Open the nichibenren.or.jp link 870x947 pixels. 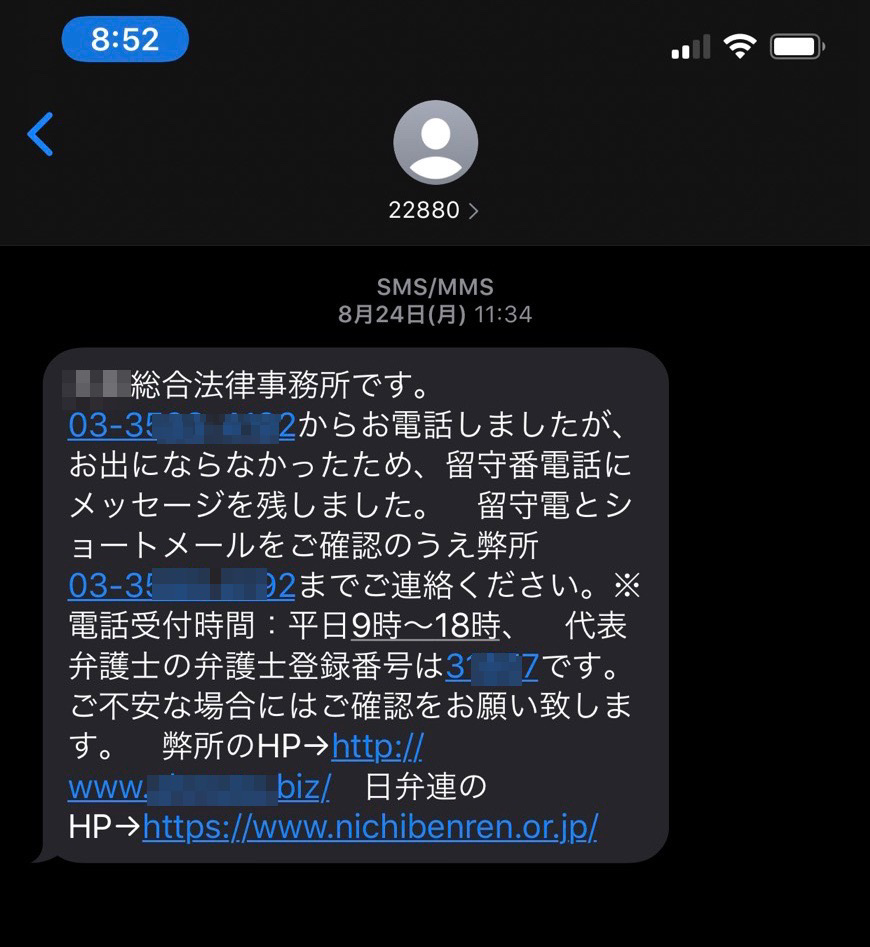[370, 827]
